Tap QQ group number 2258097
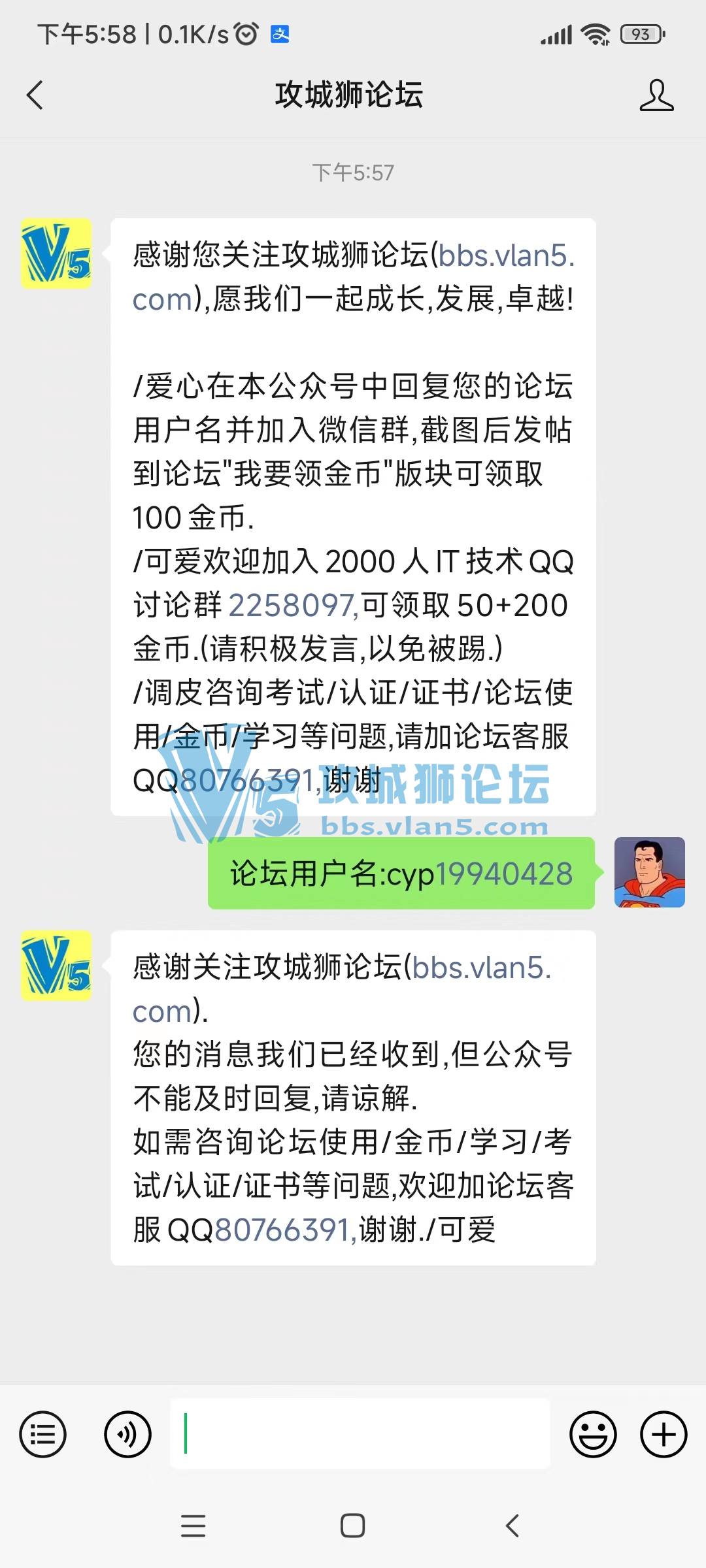 [x=292, y=605]
